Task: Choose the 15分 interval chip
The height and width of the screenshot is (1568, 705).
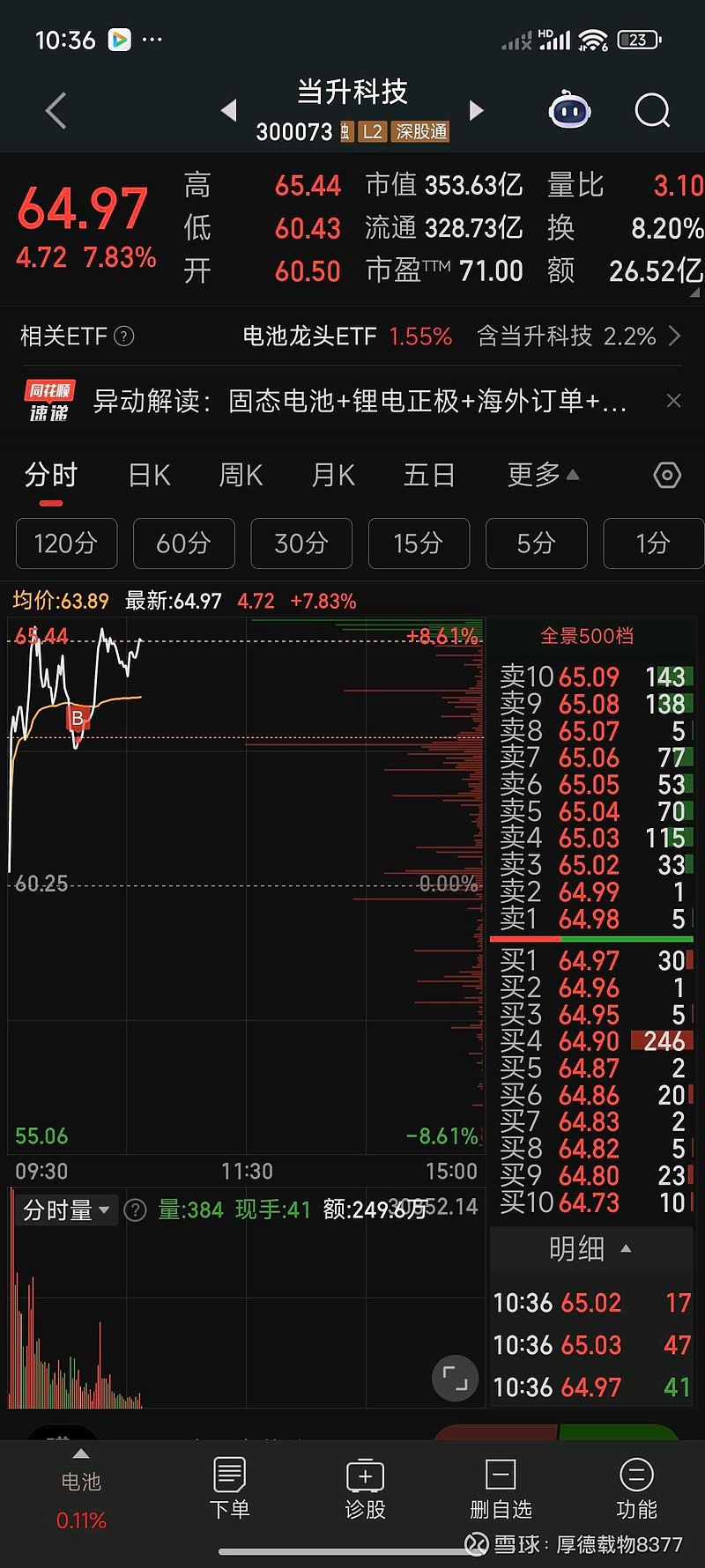Action: [418, 544]
